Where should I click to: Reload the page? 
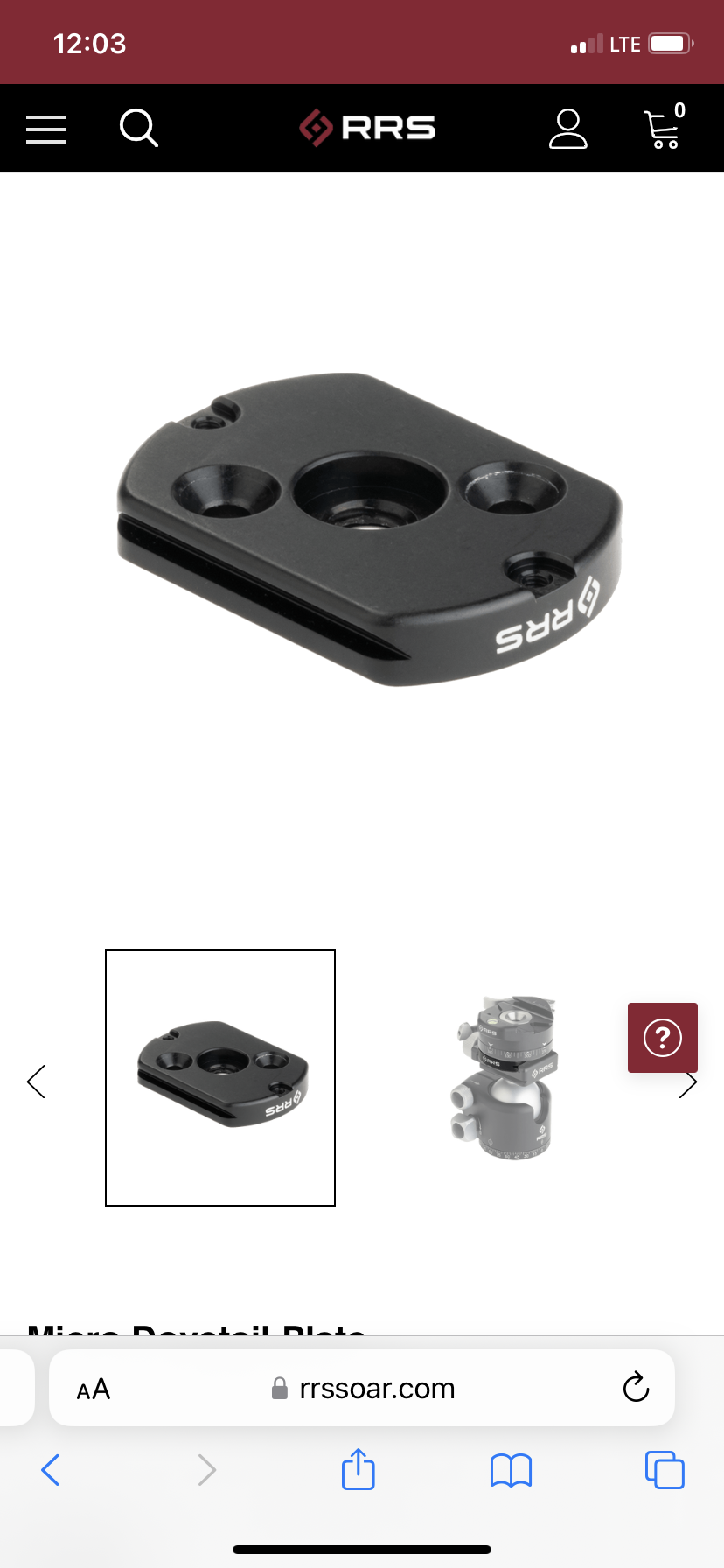click(636, 1387)
